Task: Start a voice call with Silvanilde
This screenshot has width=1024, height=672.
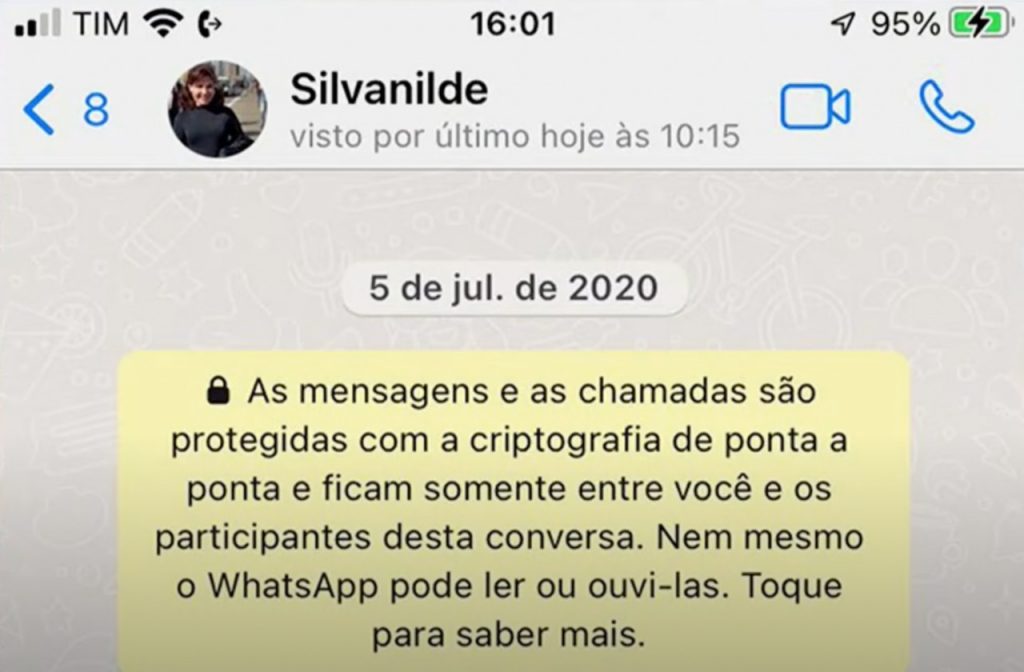Action: [946, 108]
